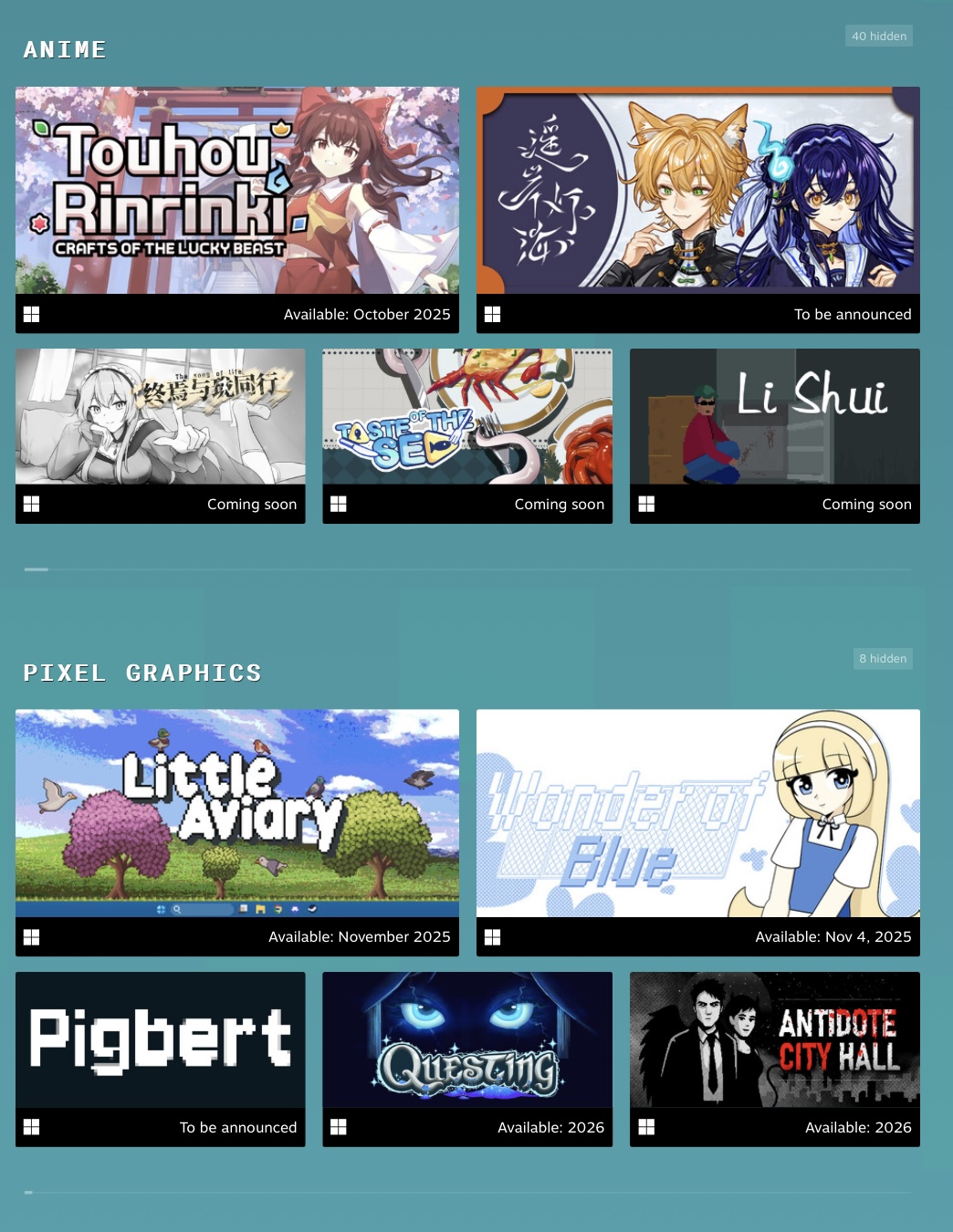Screen dimensions: 953x1232
Task: Open Little Aviary game card
Action: pyautogui.click(x=237, y=813)
